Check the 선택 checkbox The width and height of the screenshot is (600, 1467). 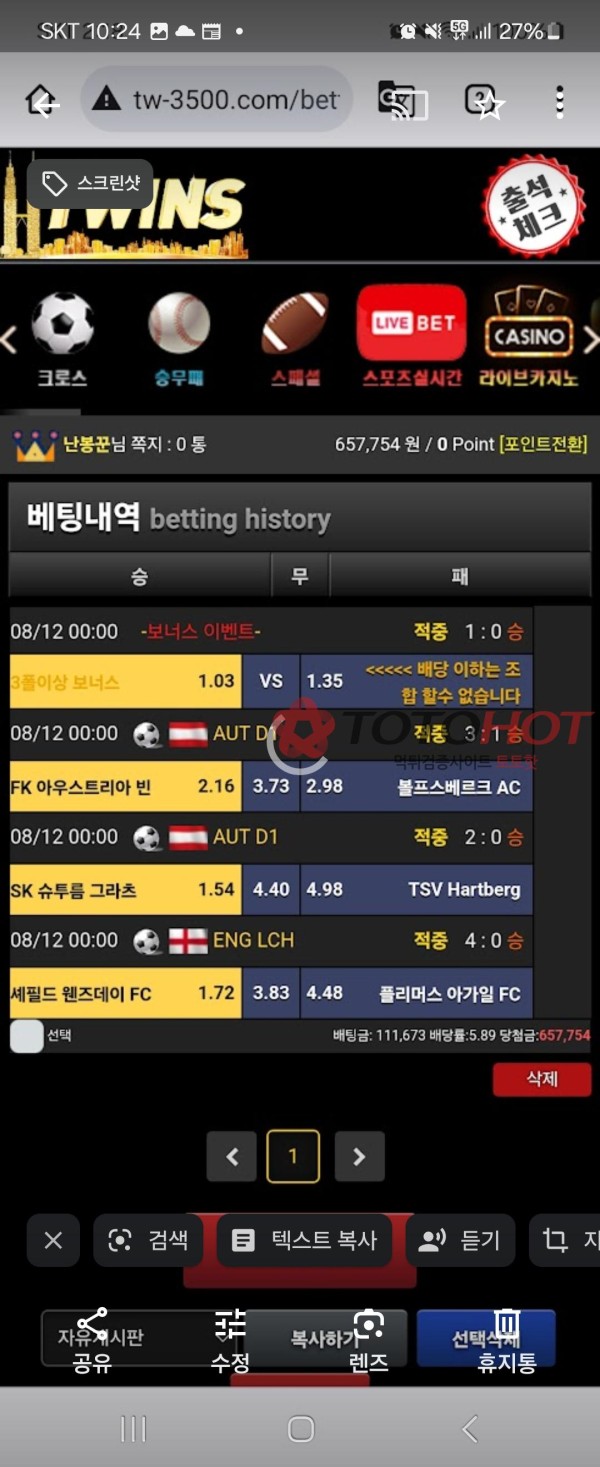point(27,1036)
